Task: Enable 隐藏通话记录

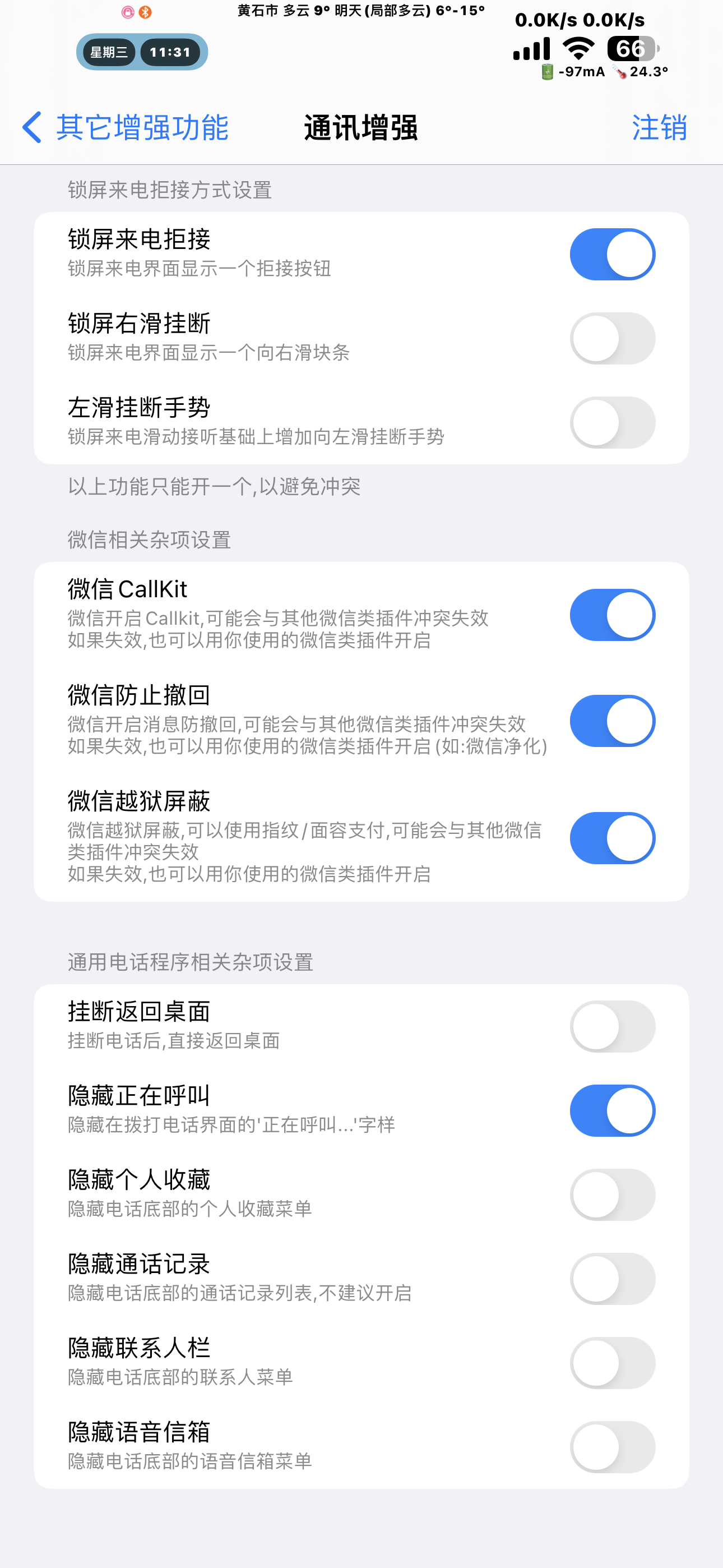Action: pos(612,1278)
